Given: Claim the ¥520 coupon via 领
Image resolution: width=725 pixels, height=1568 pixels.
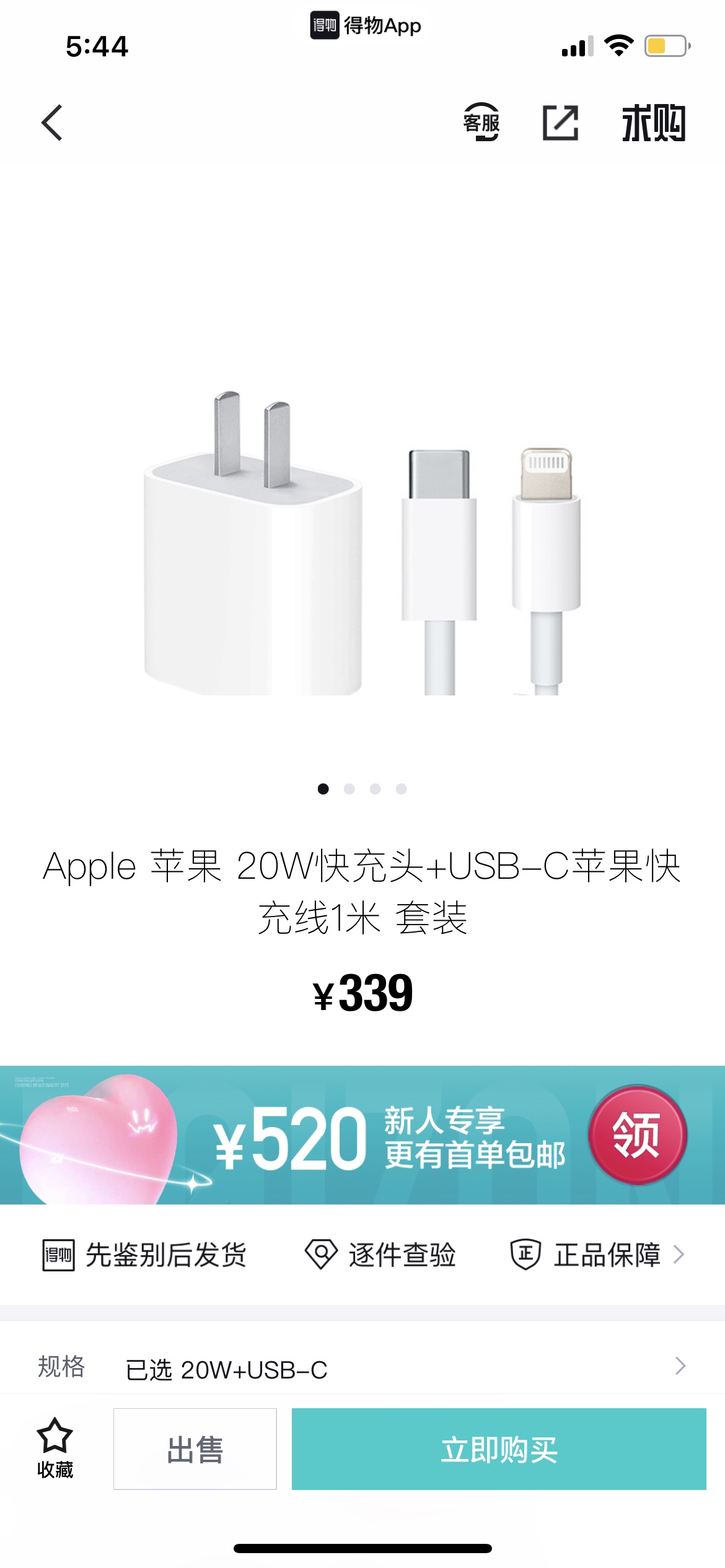Looking at the screenshot, I should pos(637,1135).
